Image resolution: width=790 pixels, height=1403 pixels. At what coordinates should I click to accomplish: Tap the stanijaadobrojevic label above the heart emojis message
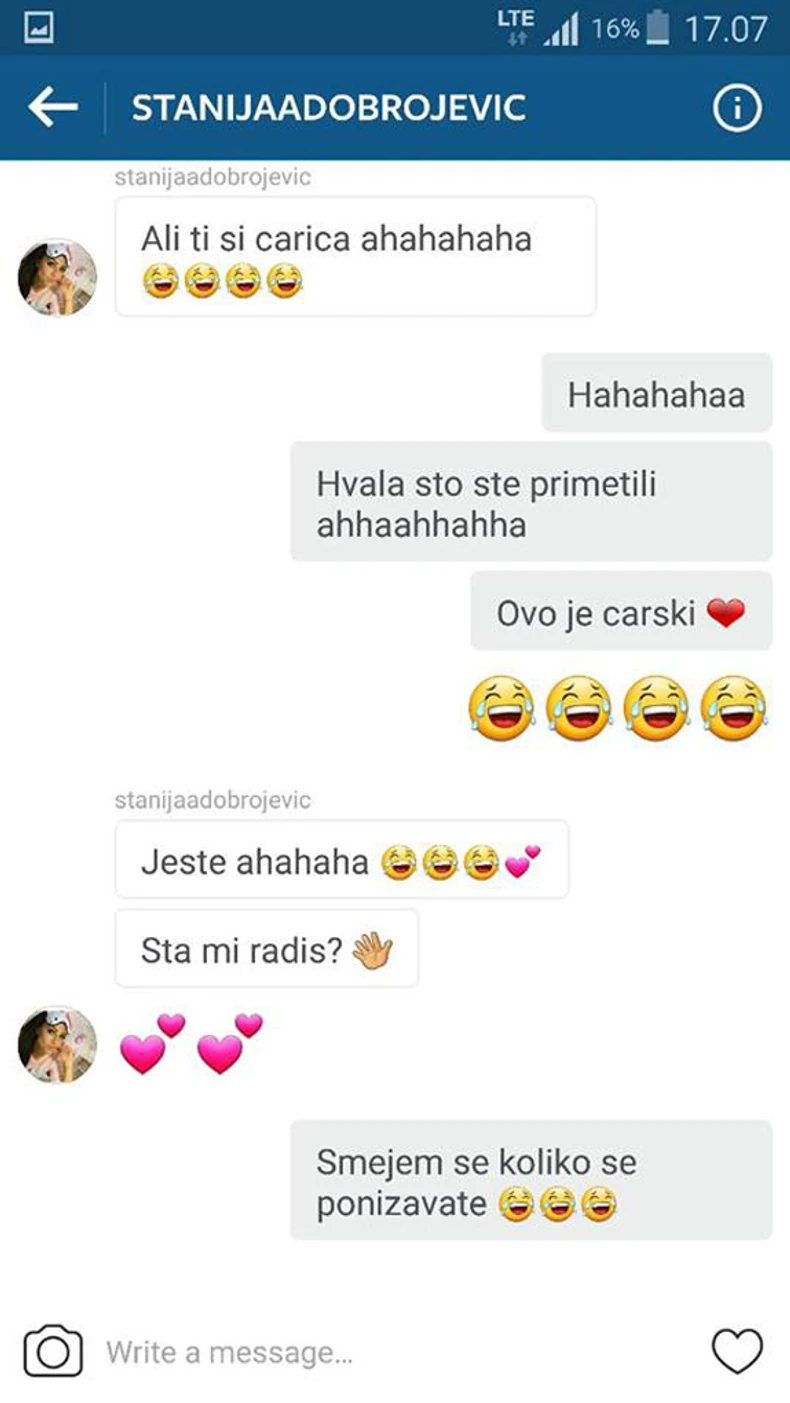coord(213,799)
